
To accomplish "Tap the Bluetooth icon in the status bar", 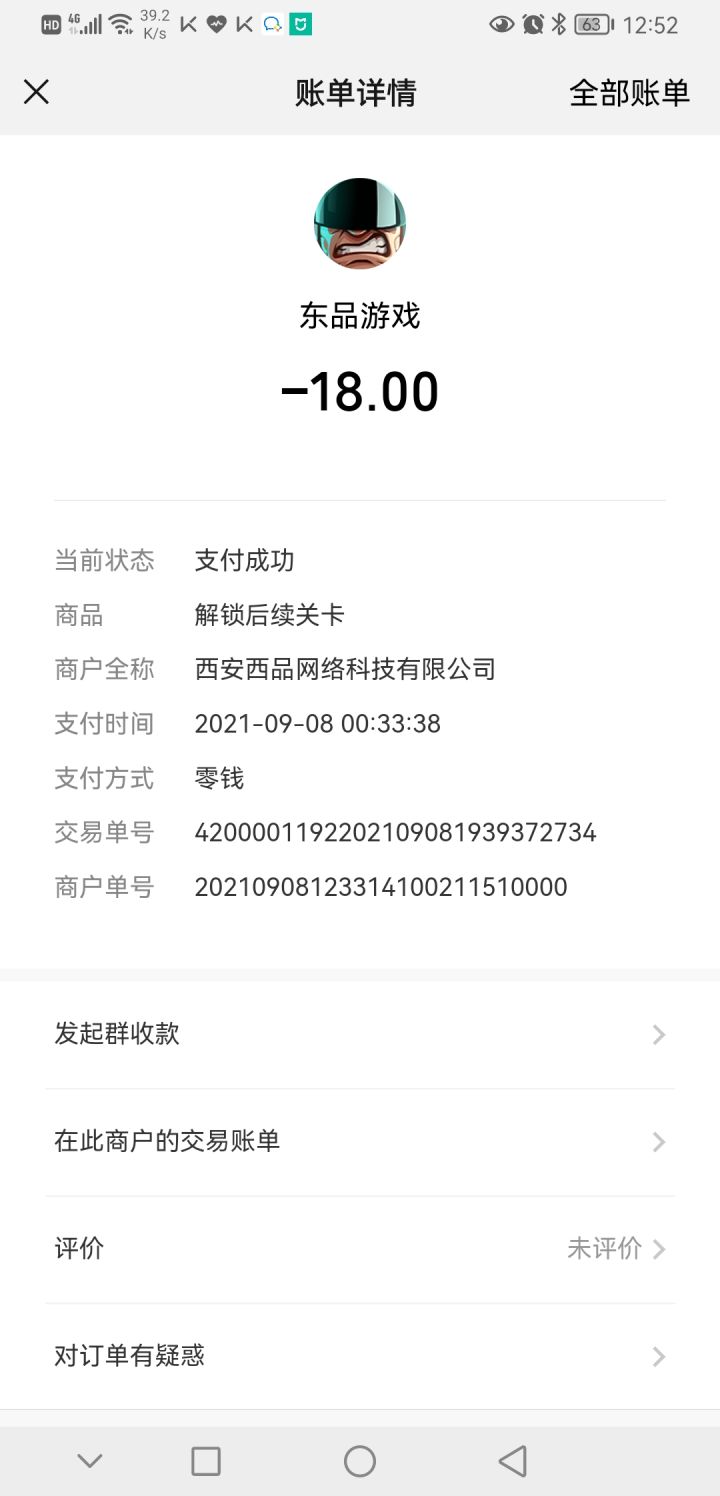I will (x=559, y=25).
